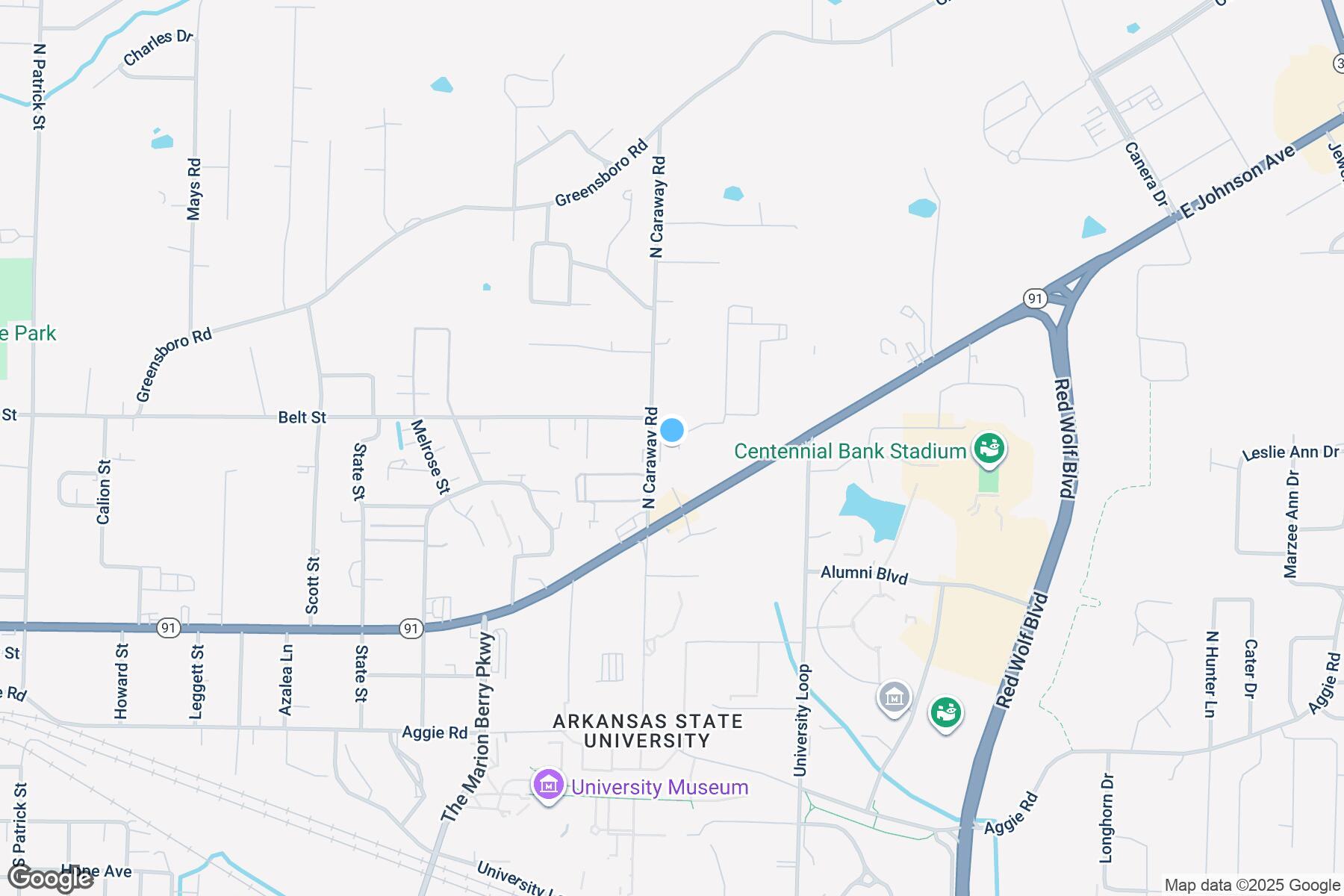Tap the green stadium pin beside Red Wolf Blvd

[945, 712]
